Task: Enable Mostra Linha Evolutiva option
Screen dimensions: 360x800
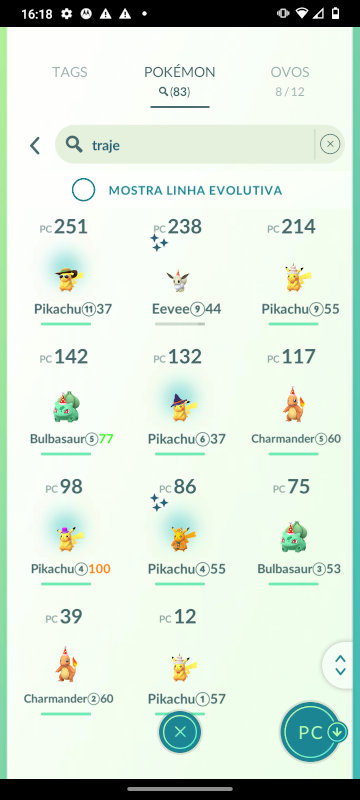Action: pos(84,190)
